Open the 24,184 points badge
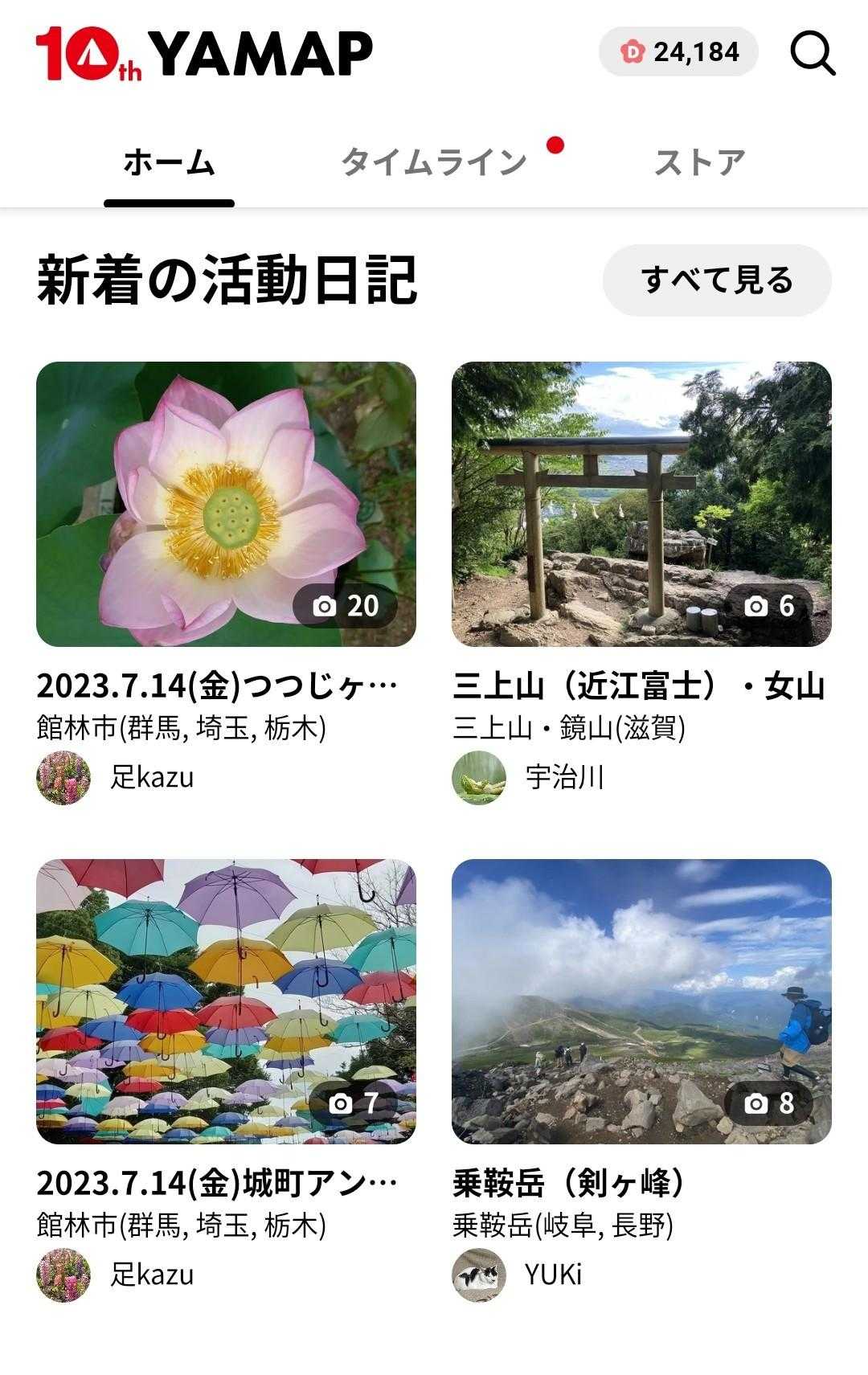The image size is (868, 1375). tap(678, 52)
